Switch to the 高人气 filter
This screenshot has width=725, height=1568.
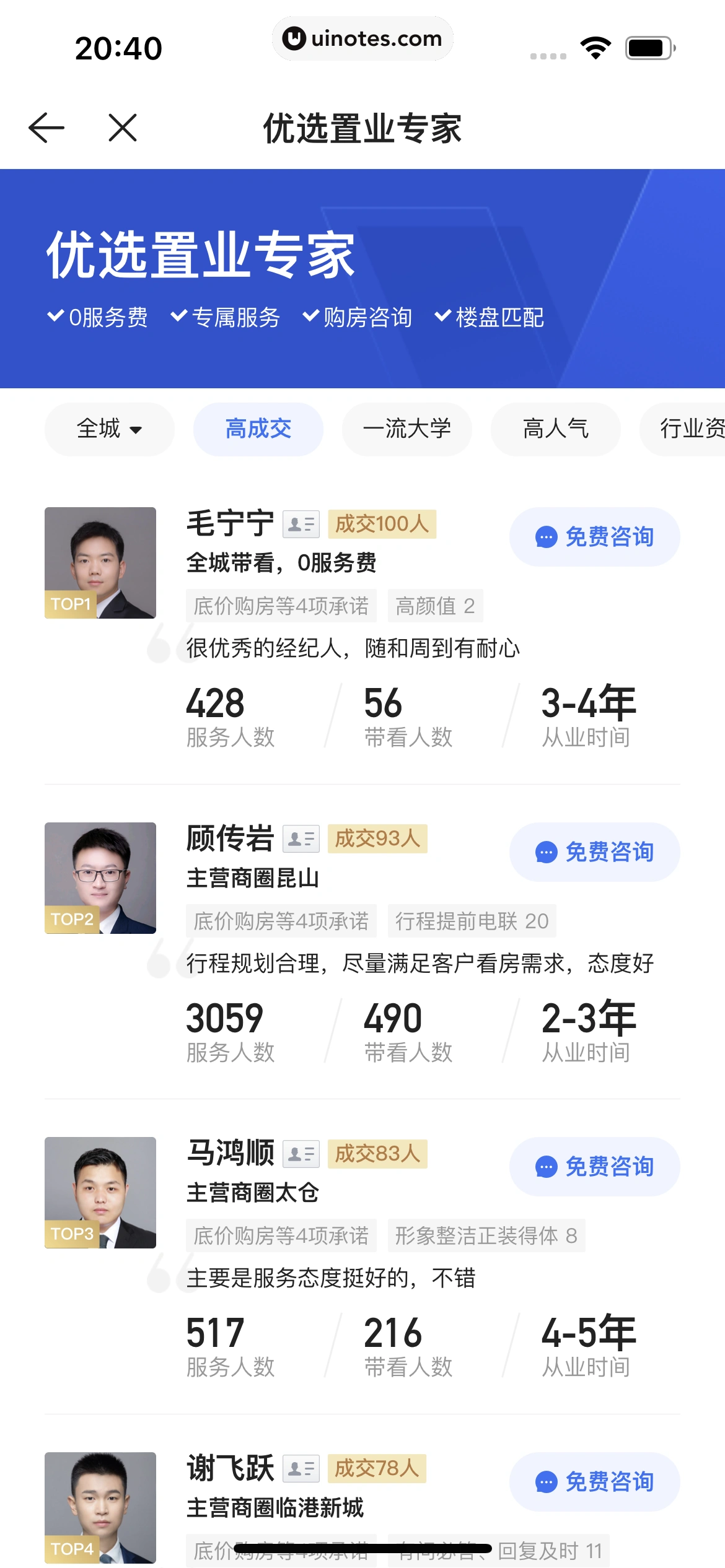[555, 429]
